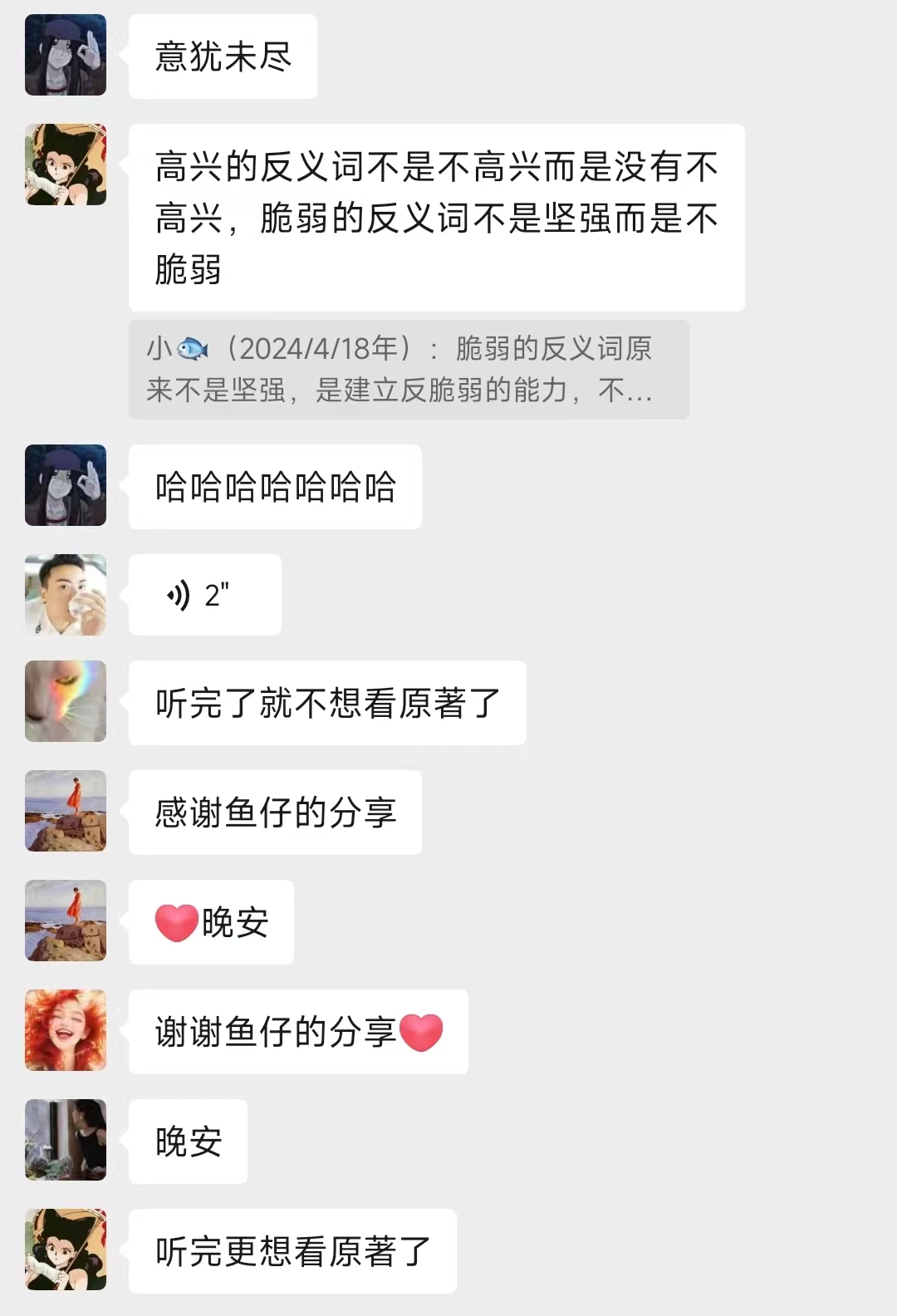
Task: Play the 2-second voice message
Action: 204,595
